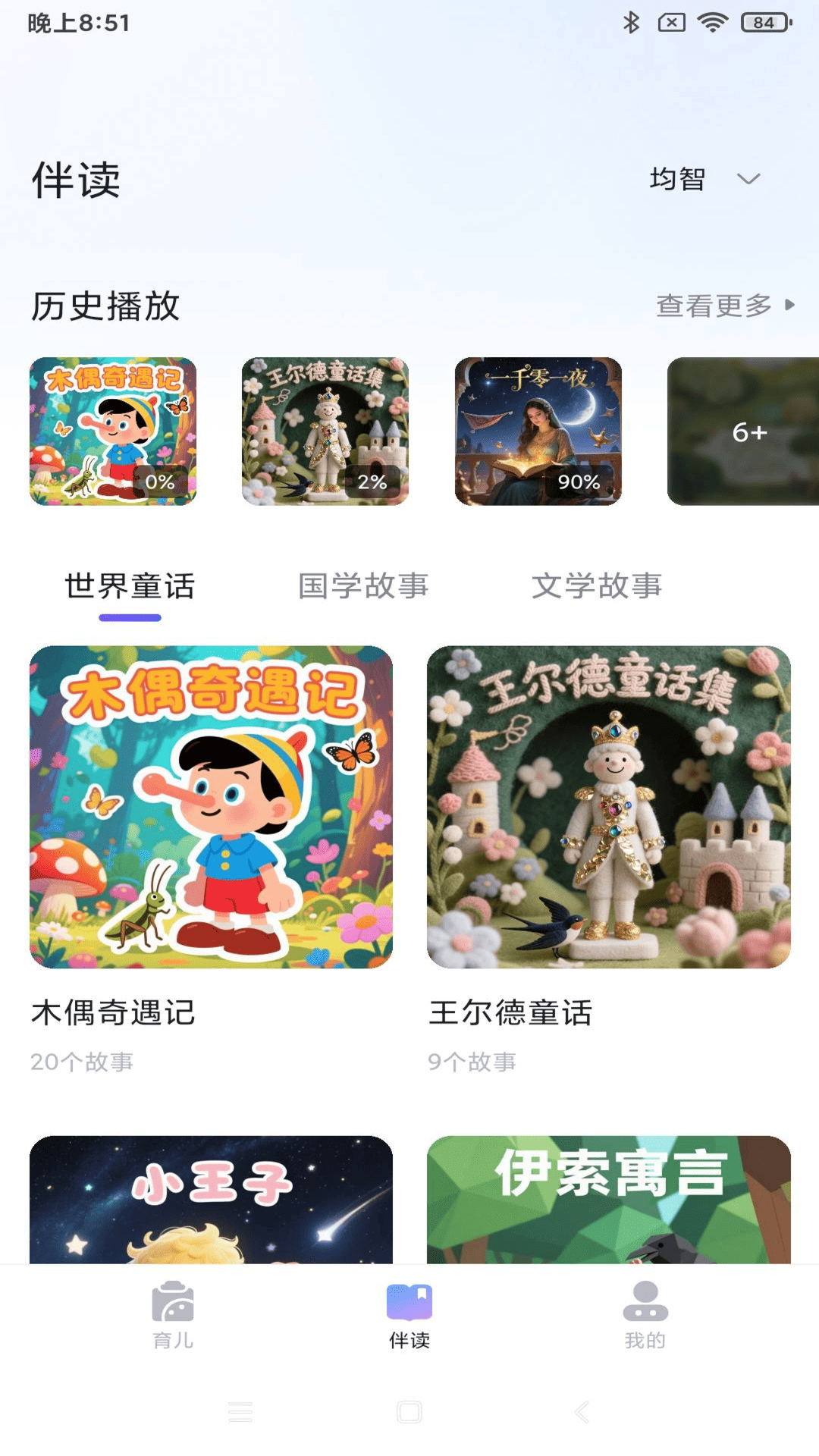Tap the Bluetooth icon in the status bar
The height and width of the screenshot is (1456, 819).
tap(630, 23)
